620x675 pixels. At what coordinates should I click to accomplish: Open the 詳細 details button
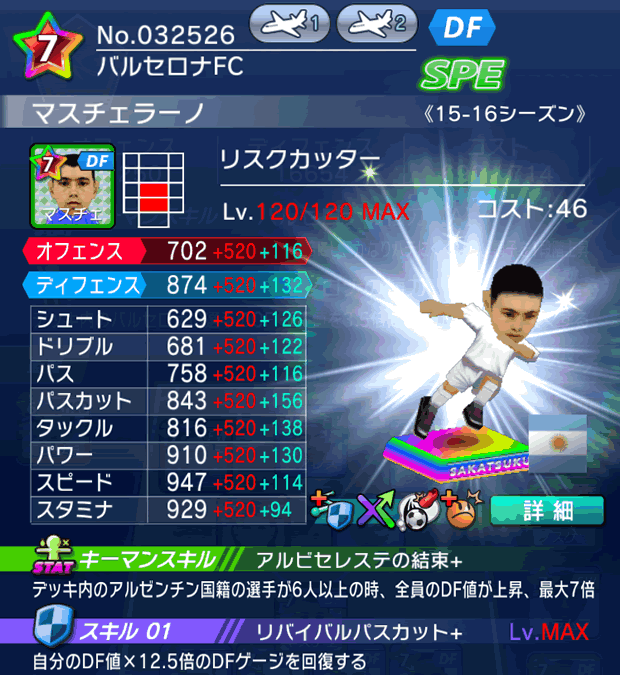click(x=547, y=511)
